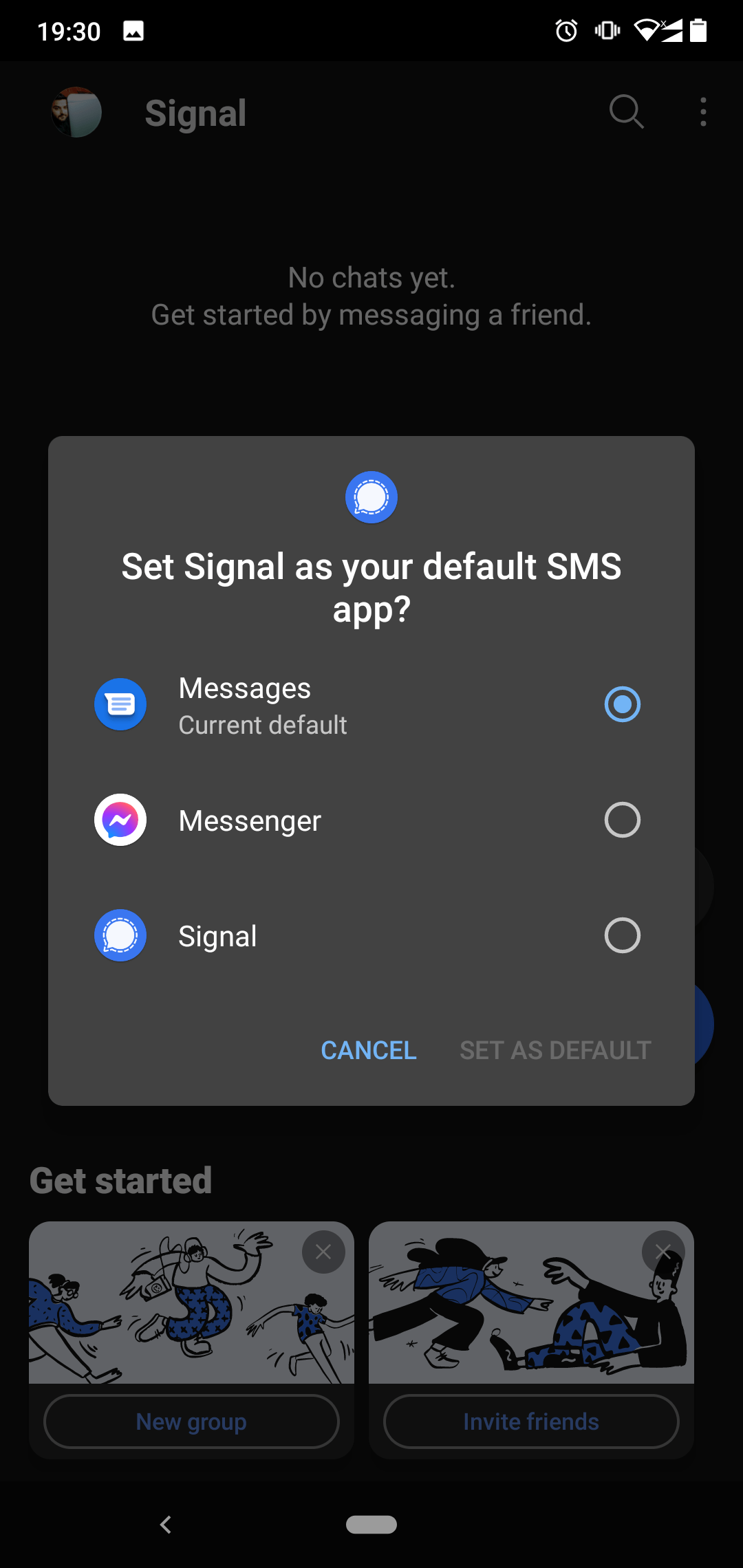
Task: Dismiss the Invite friends suggestion card
Action: (663, 1252)
